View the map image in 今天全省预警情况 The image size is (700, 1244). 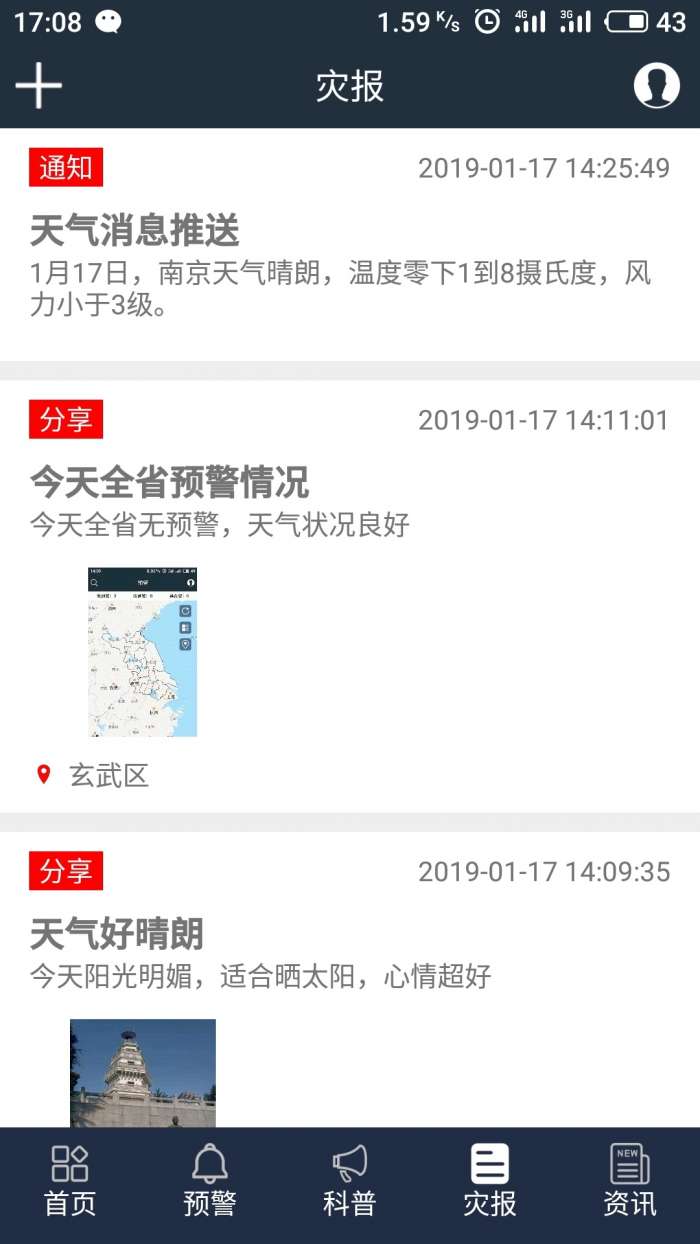click(142, 652)
